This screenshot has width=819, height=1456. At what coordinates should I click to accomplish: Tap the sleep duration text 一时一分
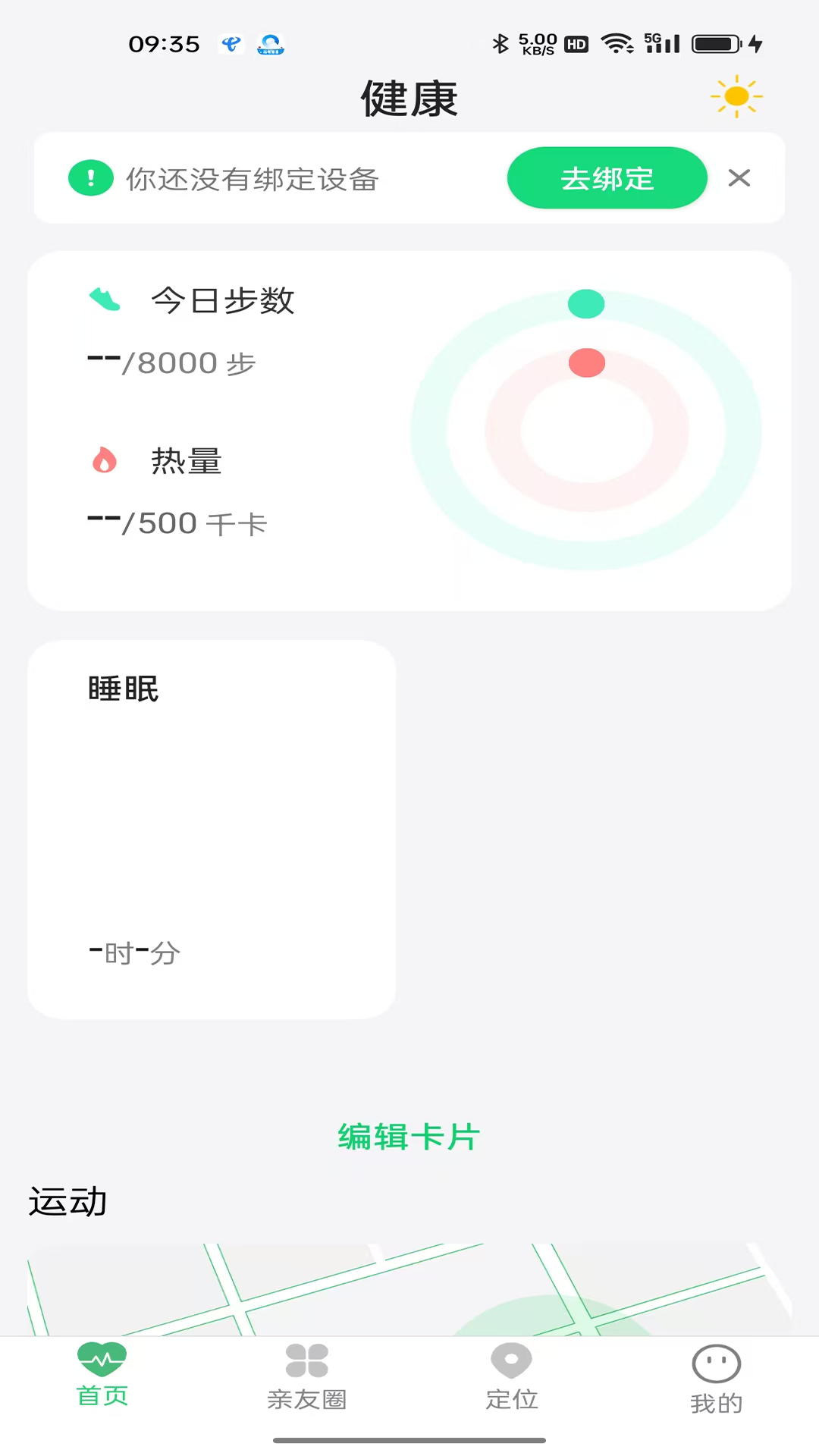(x=133, y=952)
